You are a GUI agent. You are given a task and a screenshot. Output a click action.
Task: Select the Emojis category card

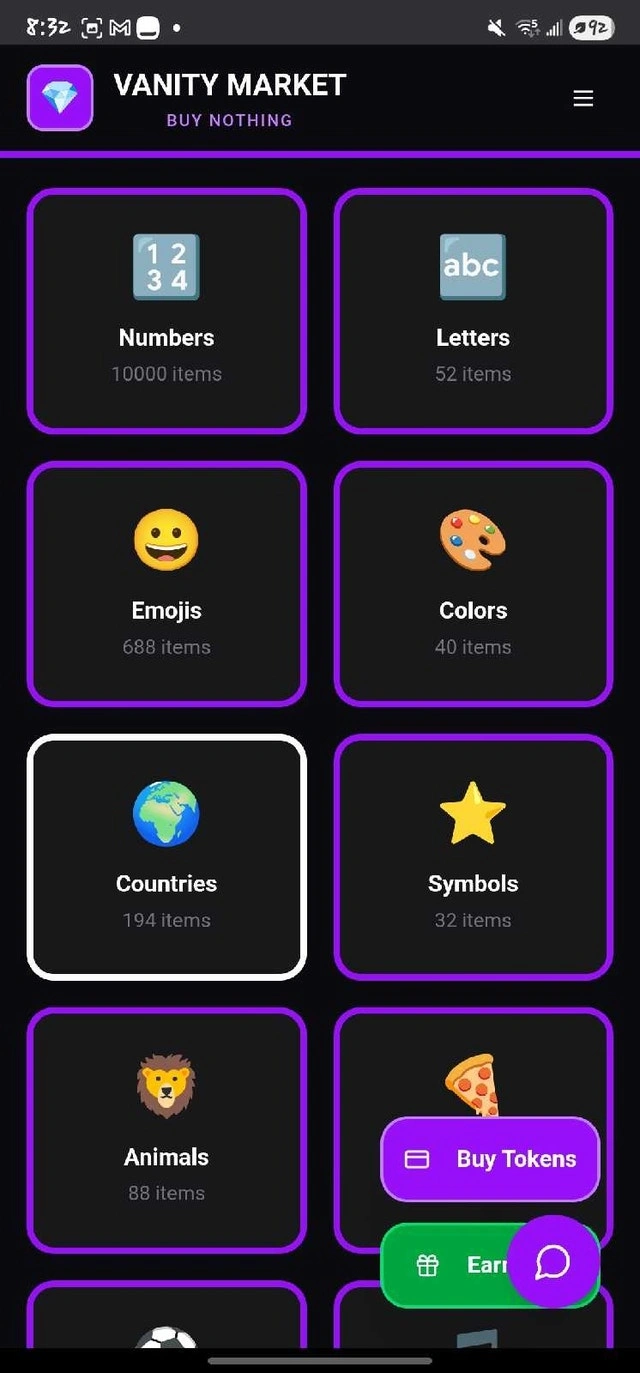167,584
